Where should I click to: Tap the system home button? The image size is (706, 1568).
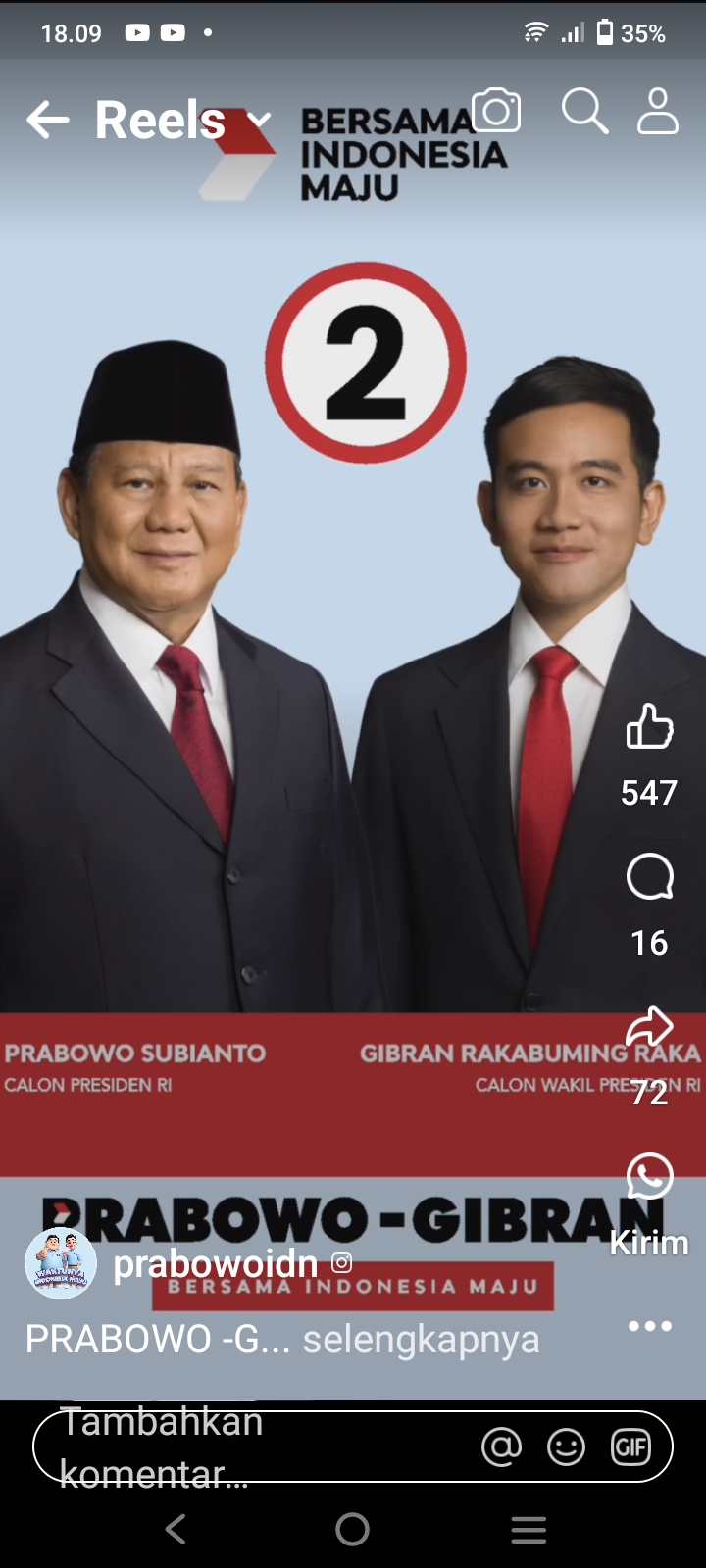pyautogui.click(x=352, y=1529)
